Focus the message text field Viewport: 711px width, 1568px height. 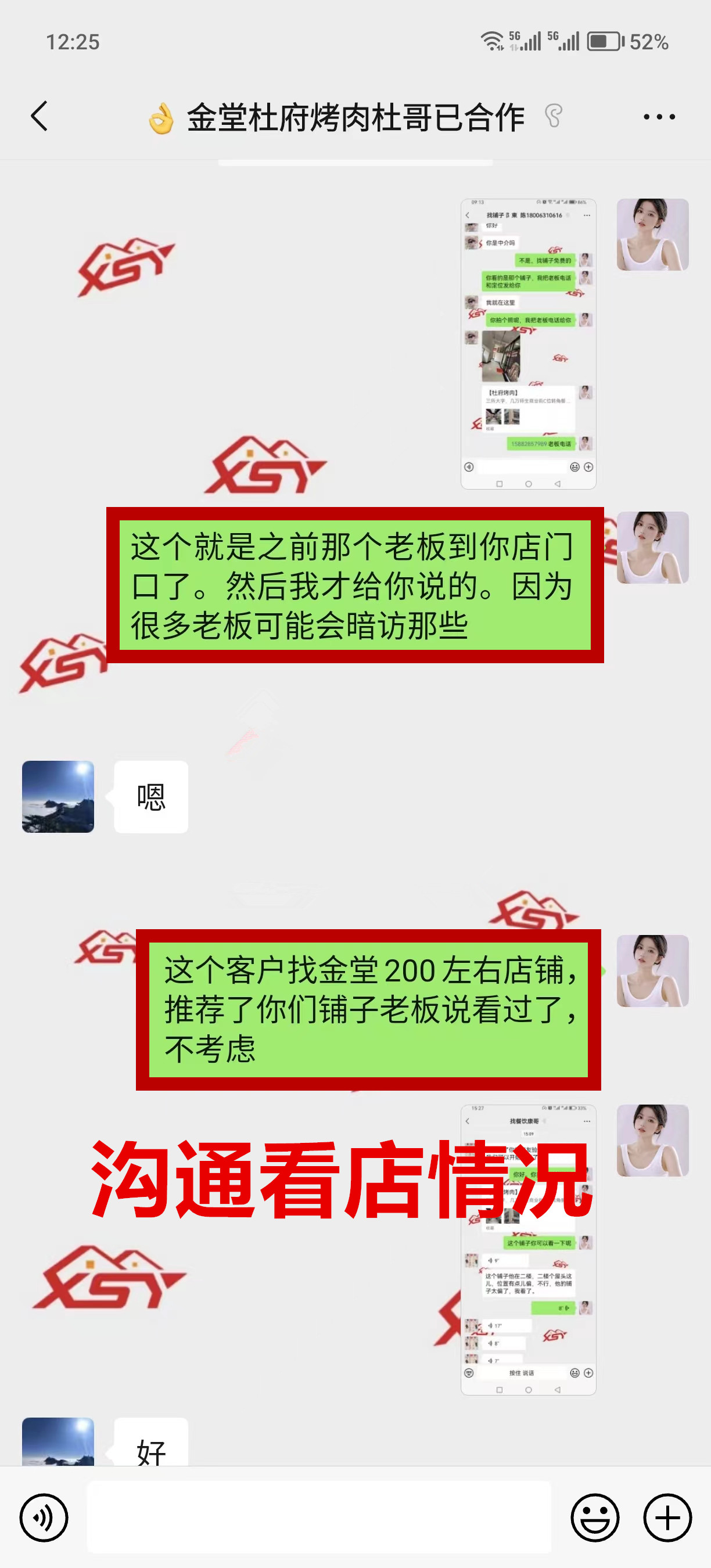tap(318, 1517)
